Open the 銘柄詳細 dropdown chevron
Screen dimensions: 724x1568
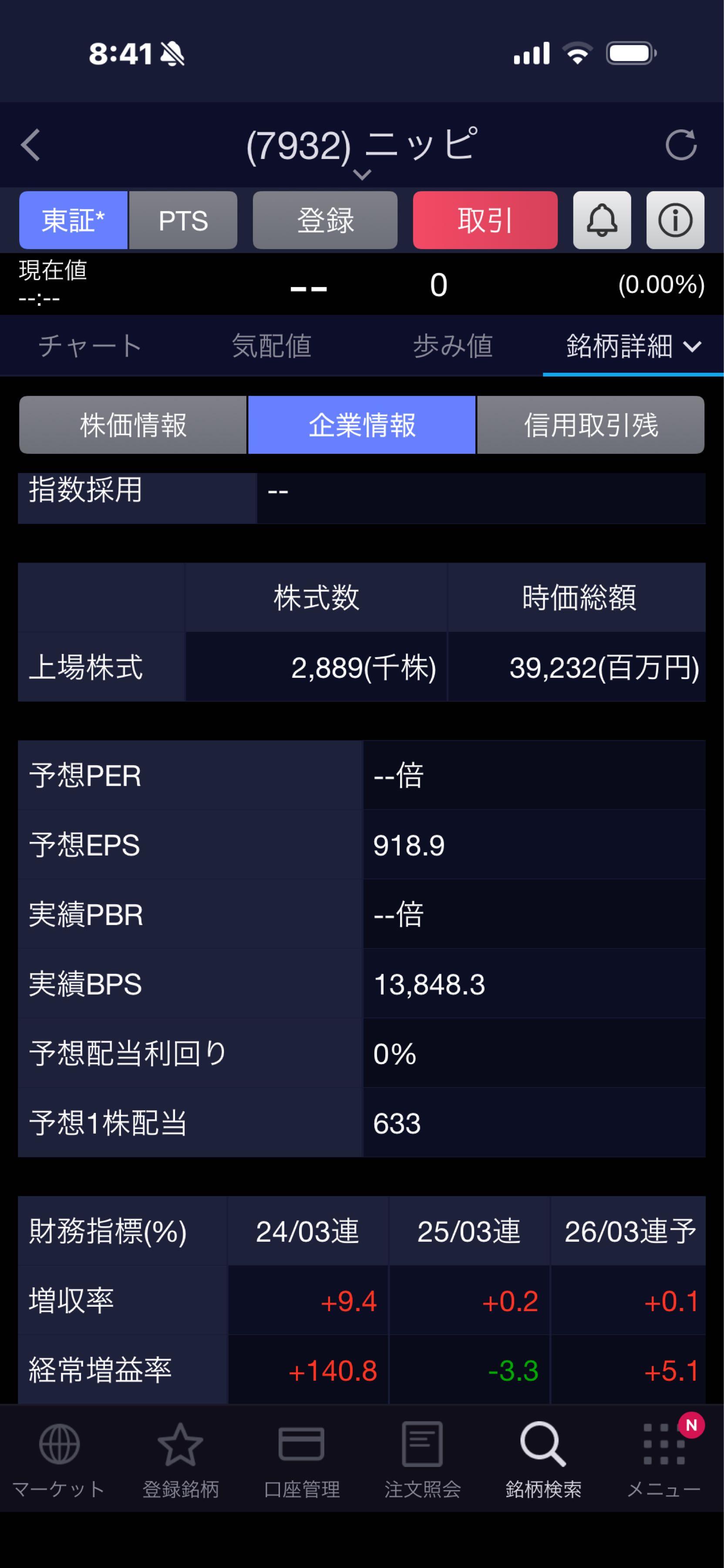point(692,347)
